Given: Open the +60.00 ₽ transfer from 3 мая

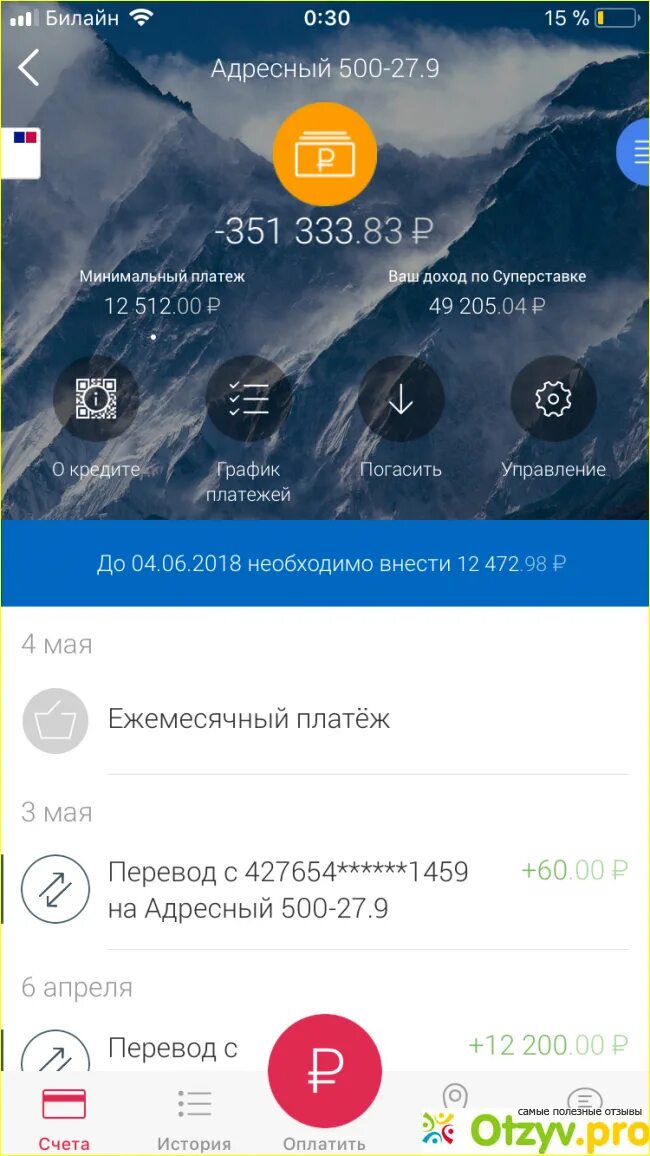Looking at the screenshot, I should [325, 889].
